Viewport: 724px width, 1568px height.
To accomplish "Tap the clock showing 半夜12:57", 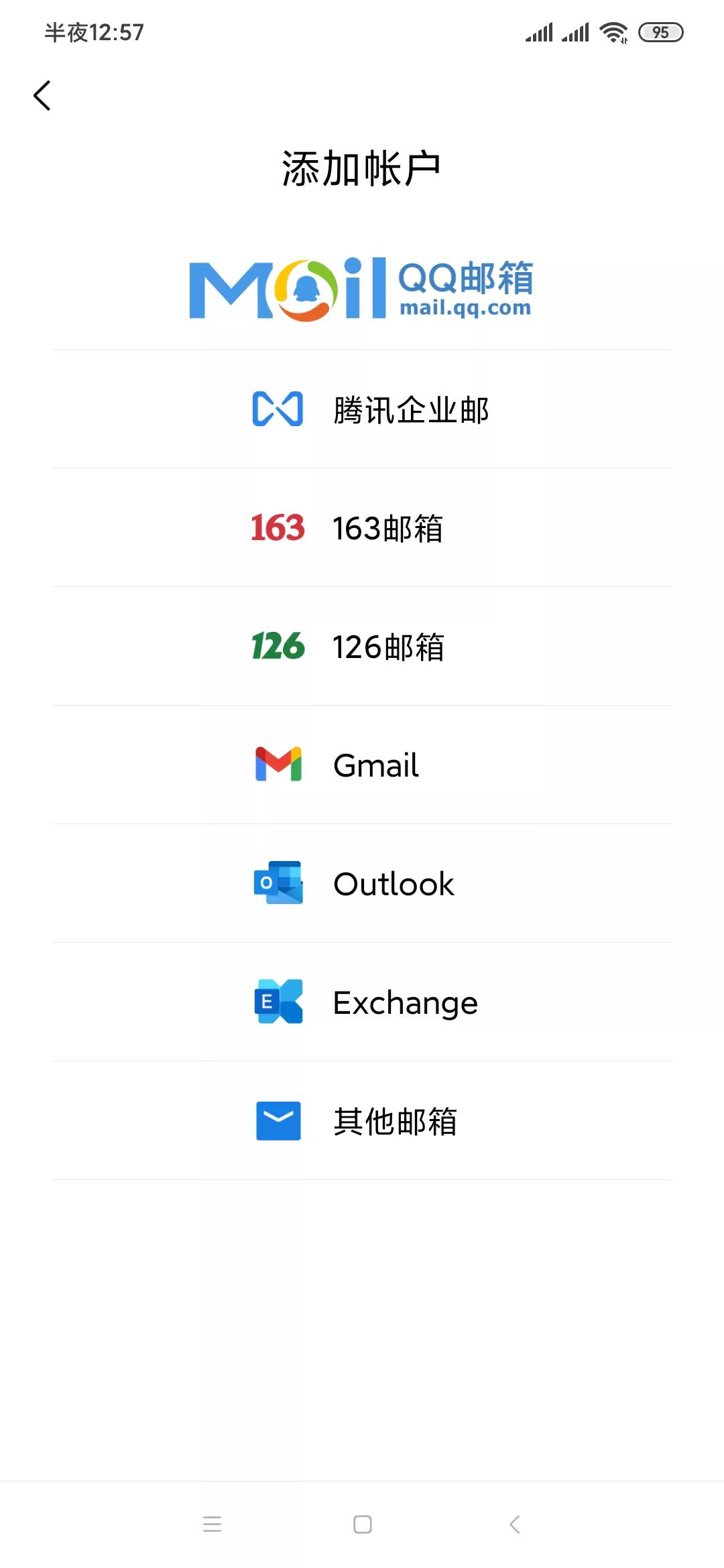I will 94,31.
